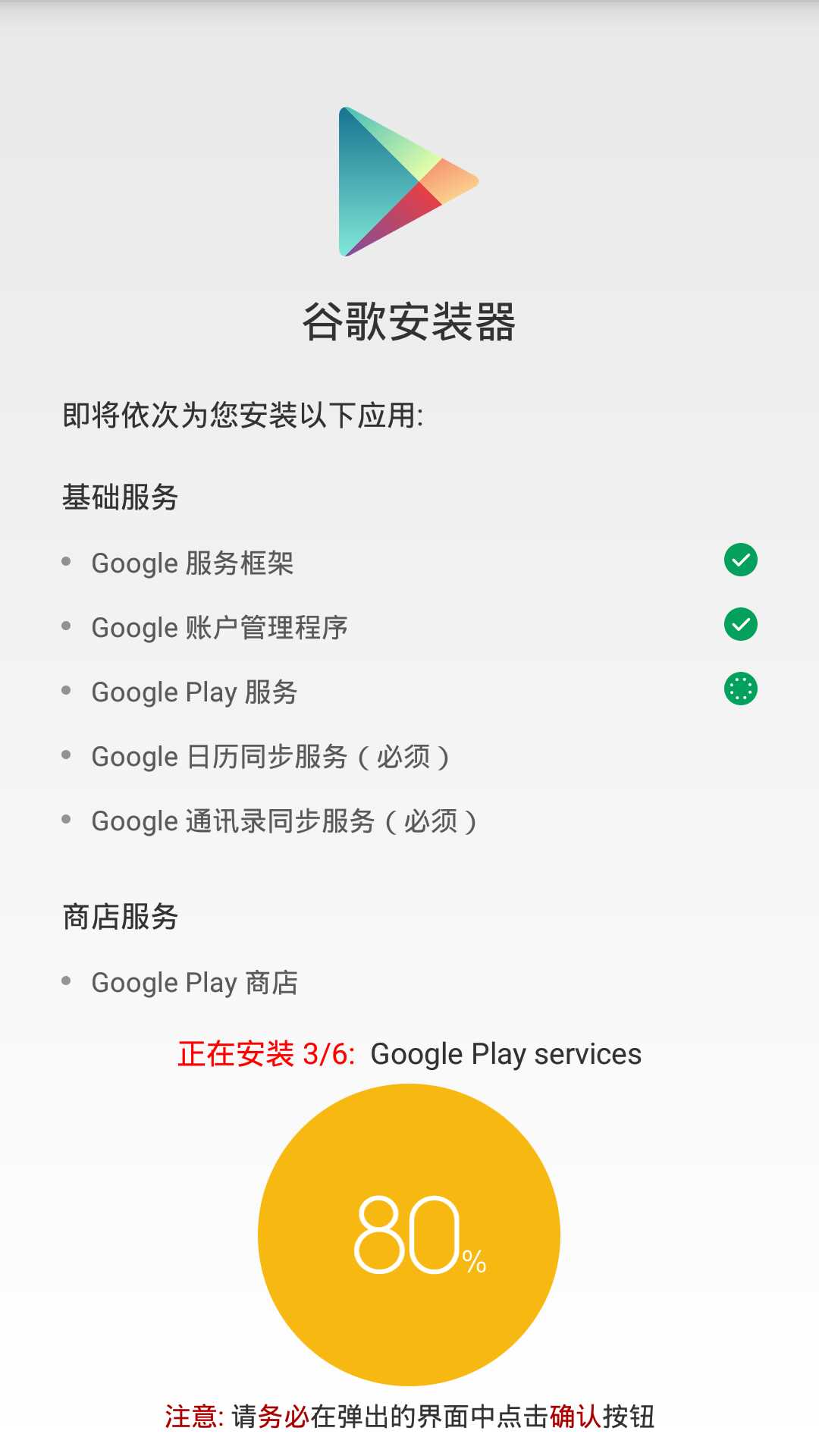Tap the yellow 80% install circle button

pyautogui.click(x=409, y=1235)
